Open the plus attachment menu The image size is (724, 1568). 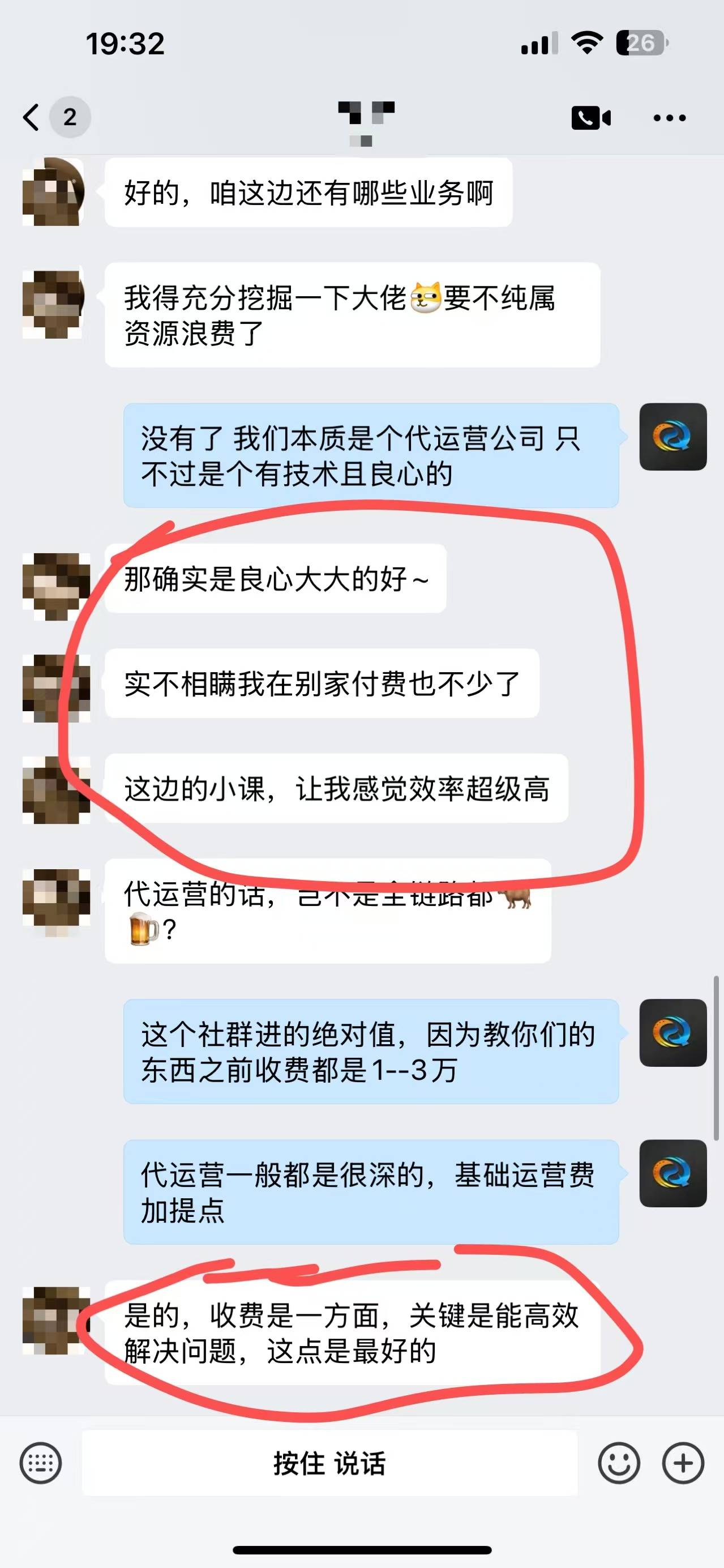click(683, 1463)
